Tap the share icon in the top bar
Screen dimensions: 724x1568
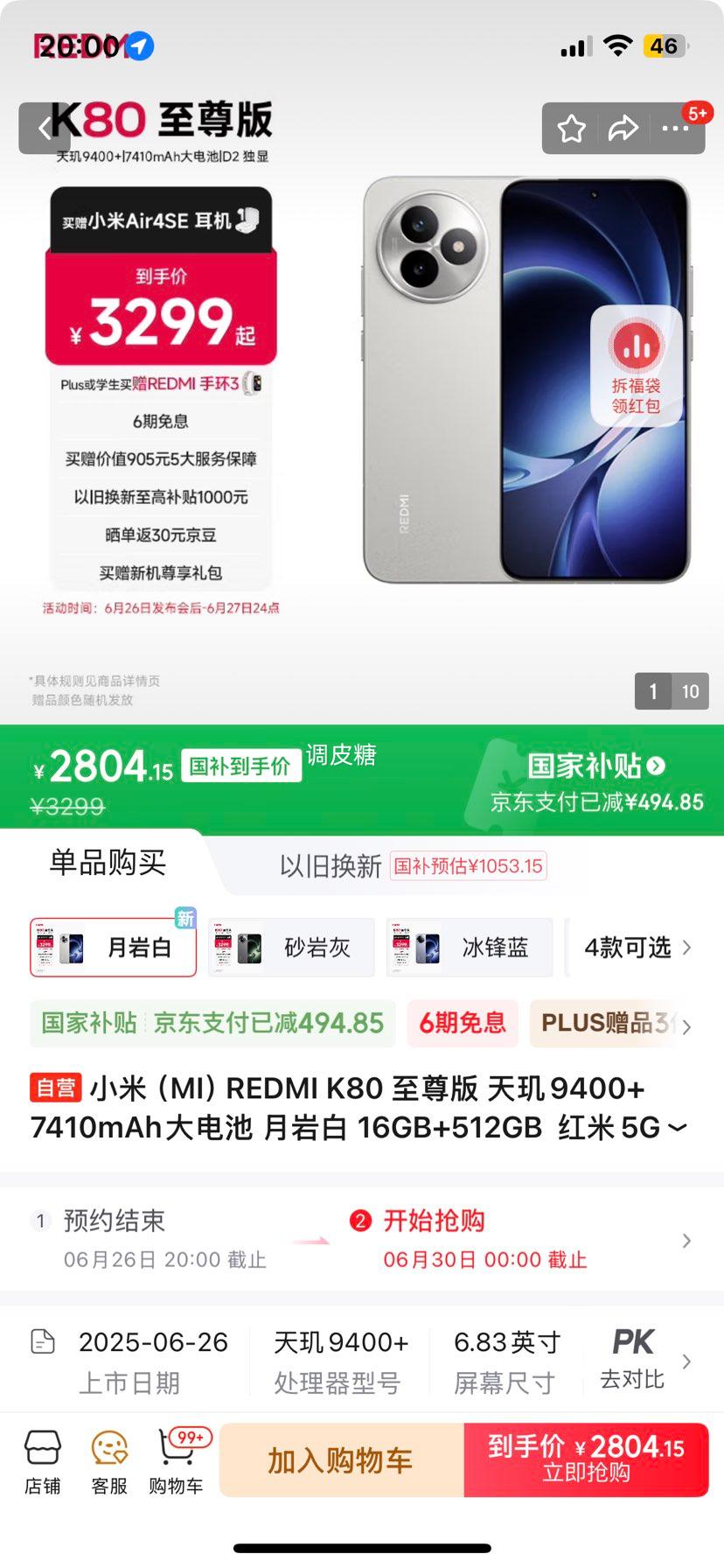tap(623, 128)
